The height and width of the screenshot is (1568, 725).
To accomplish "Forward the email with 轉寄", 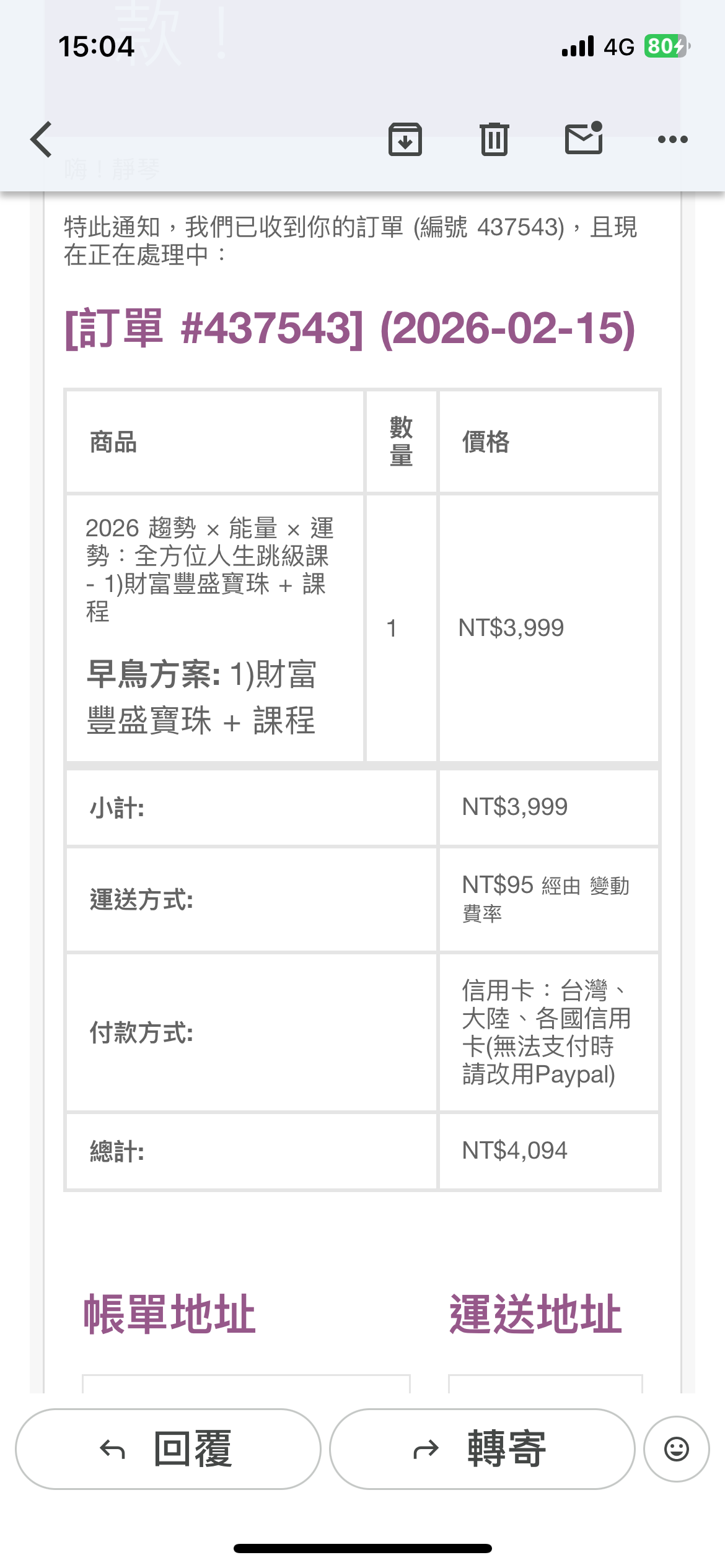I will 482,1448.
